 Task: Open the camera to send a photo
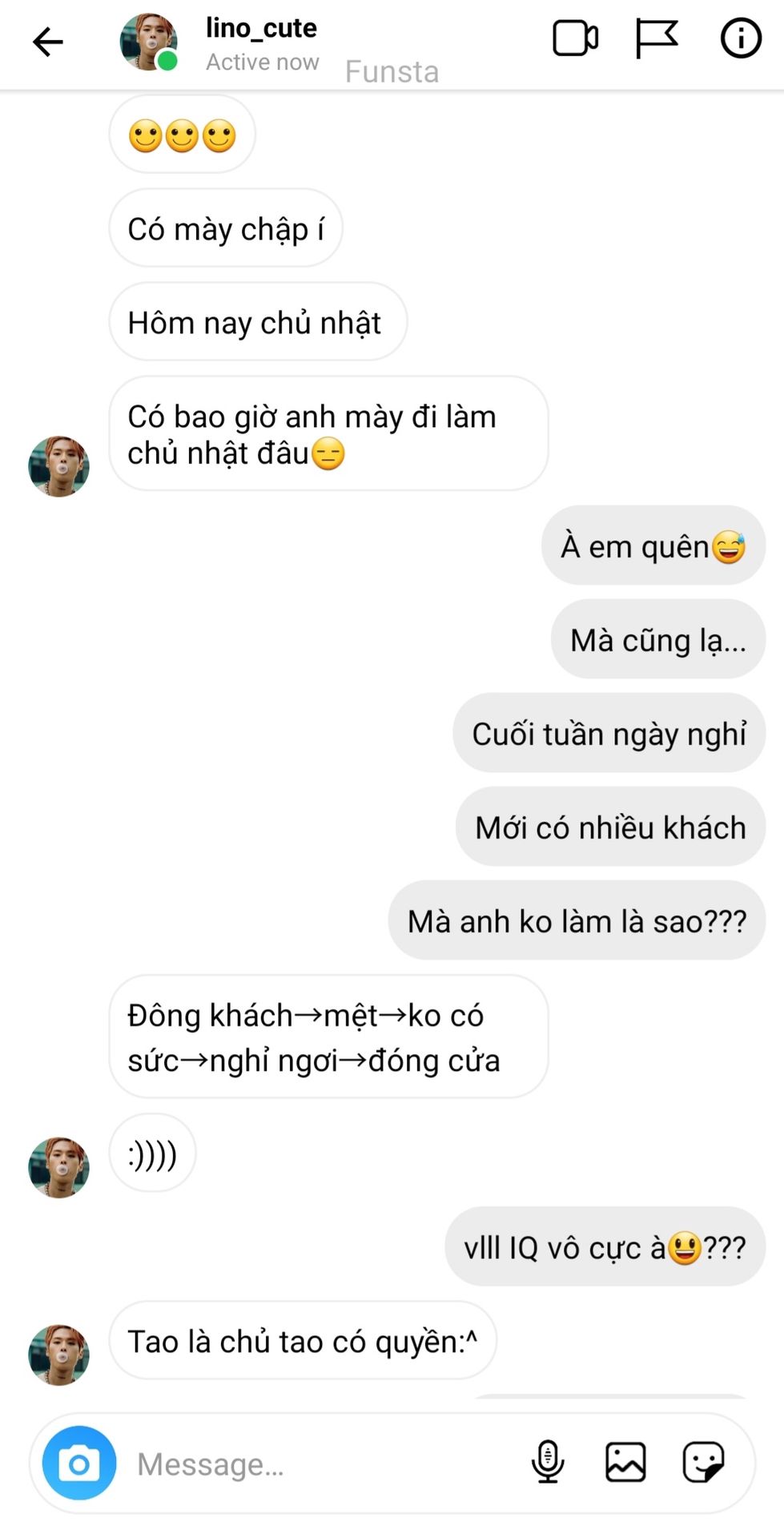click(x=79, y=1463)
